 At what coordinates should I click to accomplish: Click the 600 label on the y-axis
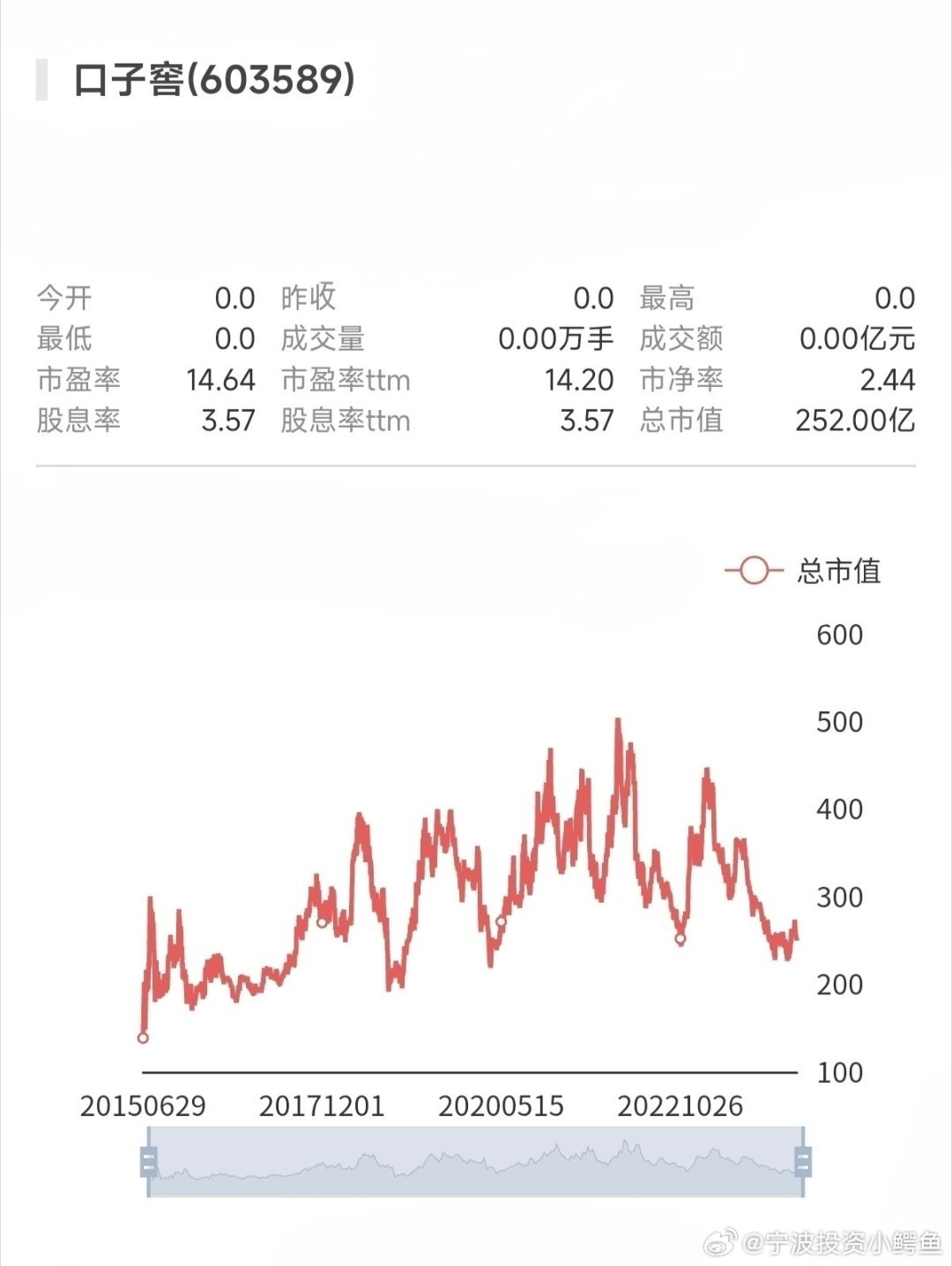pos(840,632)
